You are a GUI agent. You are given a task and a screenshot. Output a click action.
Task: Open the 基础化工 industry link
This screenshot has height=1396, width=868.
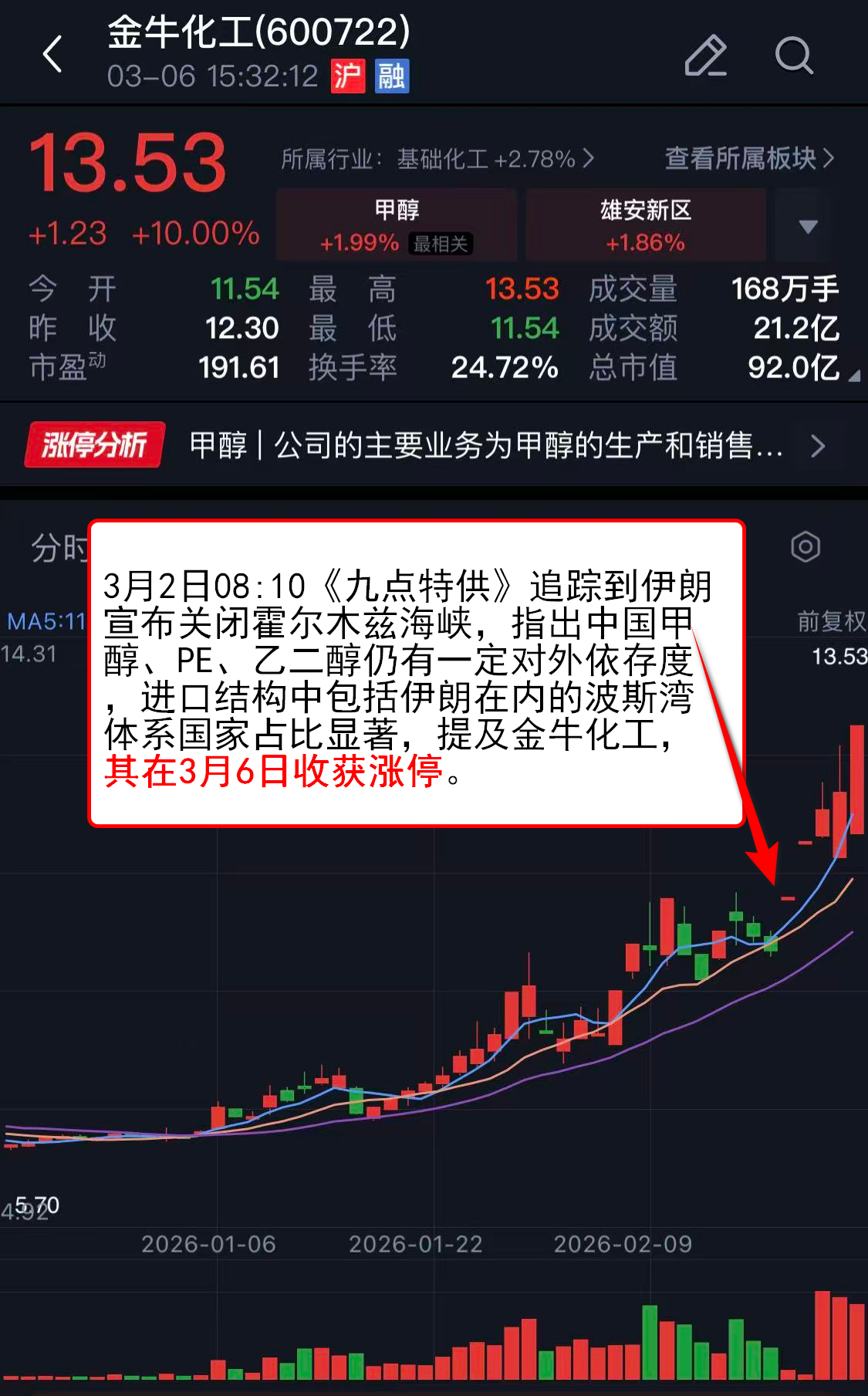tap(437, 159)
